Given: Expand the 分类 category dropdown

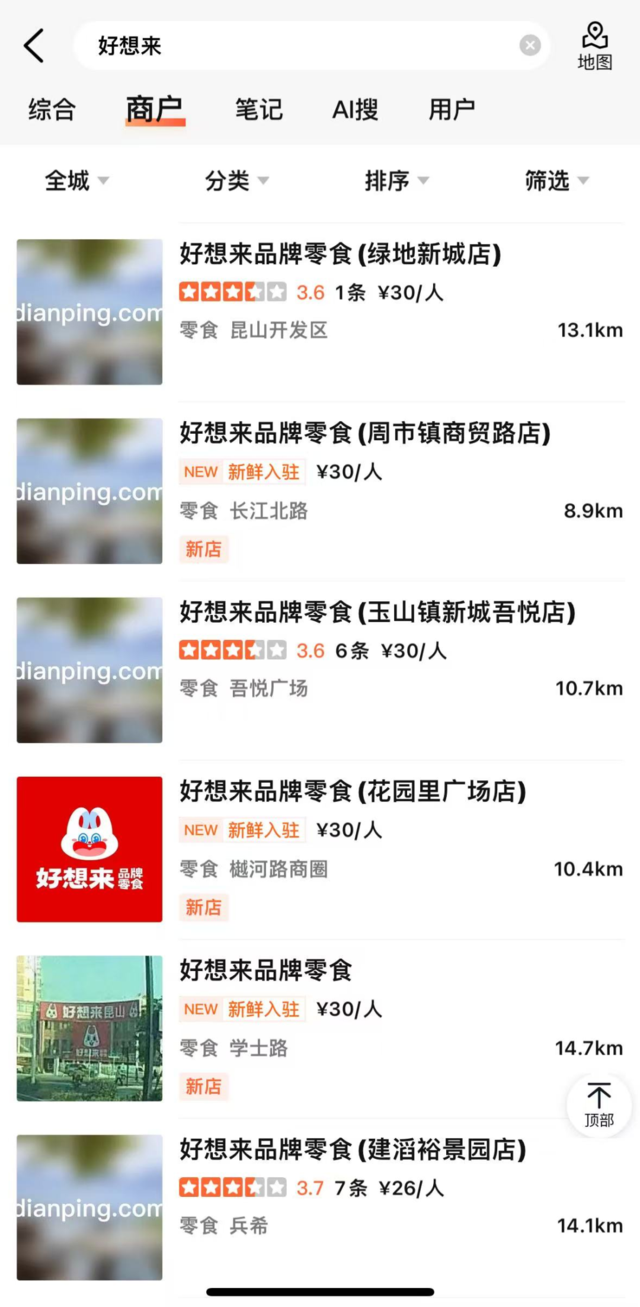Looking at the screenshot, I should (237, 181).
